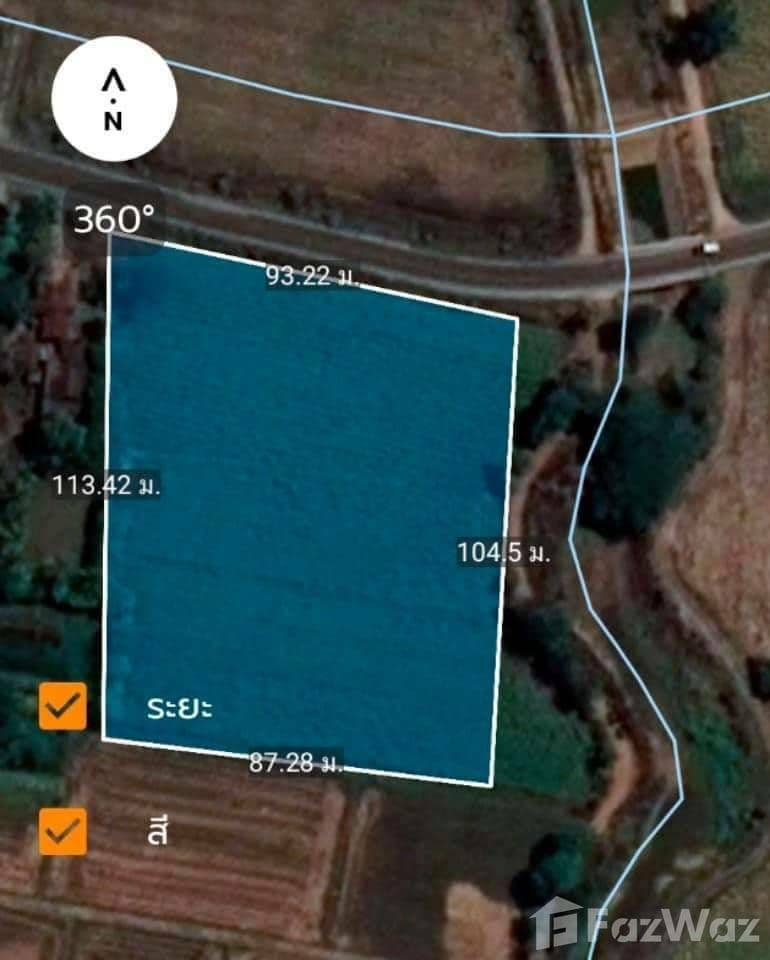The width and height of the screenshot is (770, 960).
Task: Click the 87.28 ม. bottom boundary label
Action: 297,764
